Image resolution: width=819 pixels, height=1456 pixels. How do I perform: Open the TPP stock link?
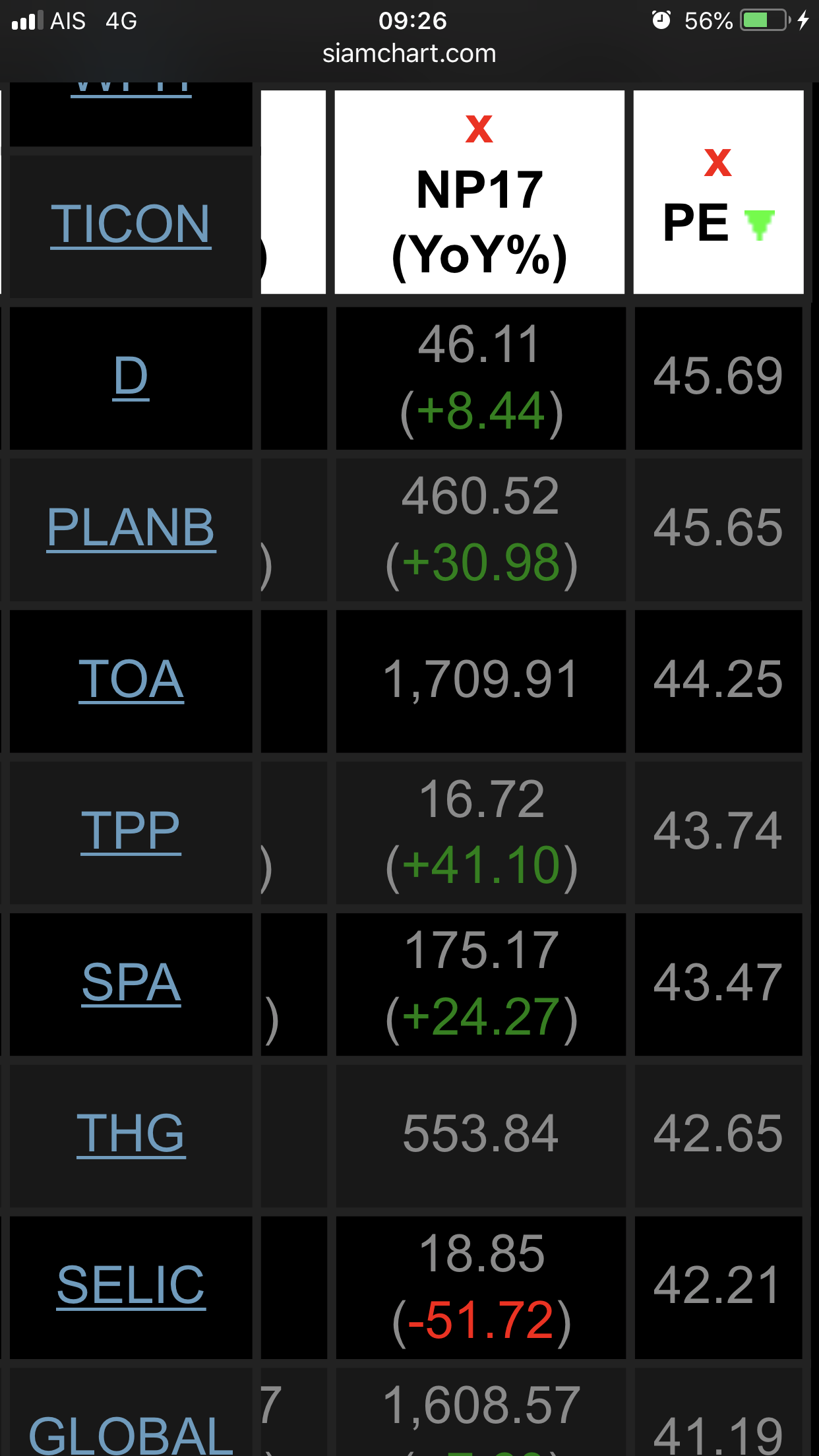point(131,831)
